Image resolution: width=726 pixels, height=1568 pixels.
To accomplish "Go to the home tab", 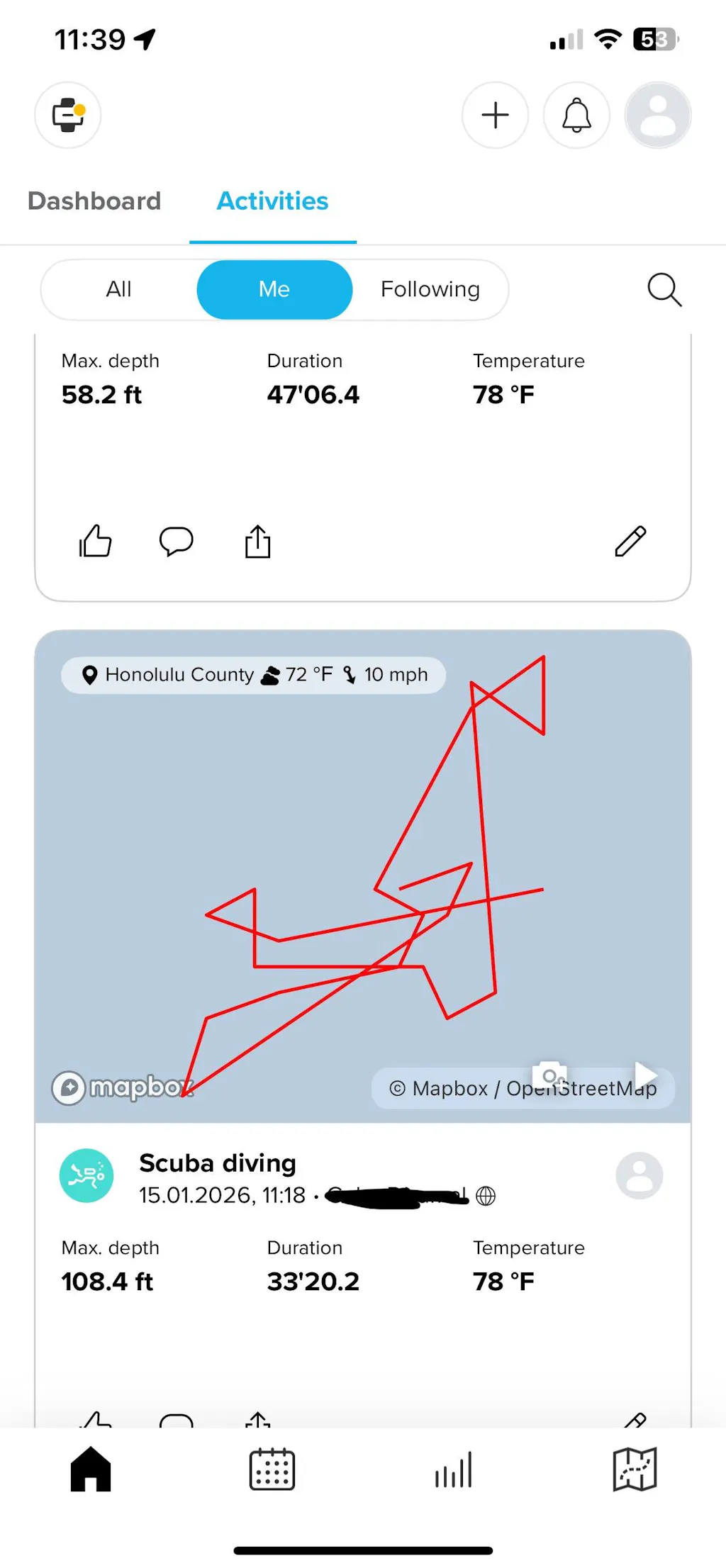I will click(91, 1469).
